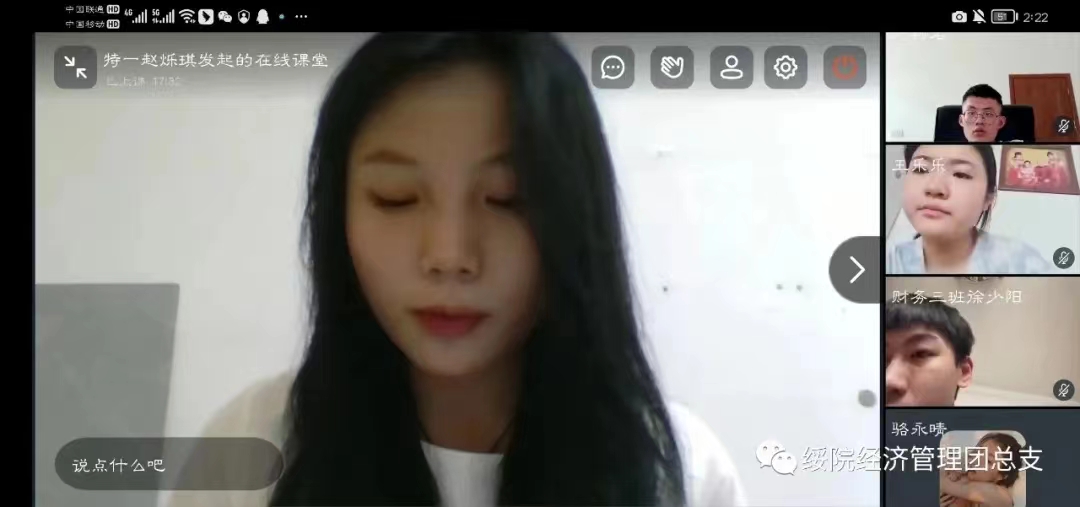End the class with the power button

click(x=845, y=67)
